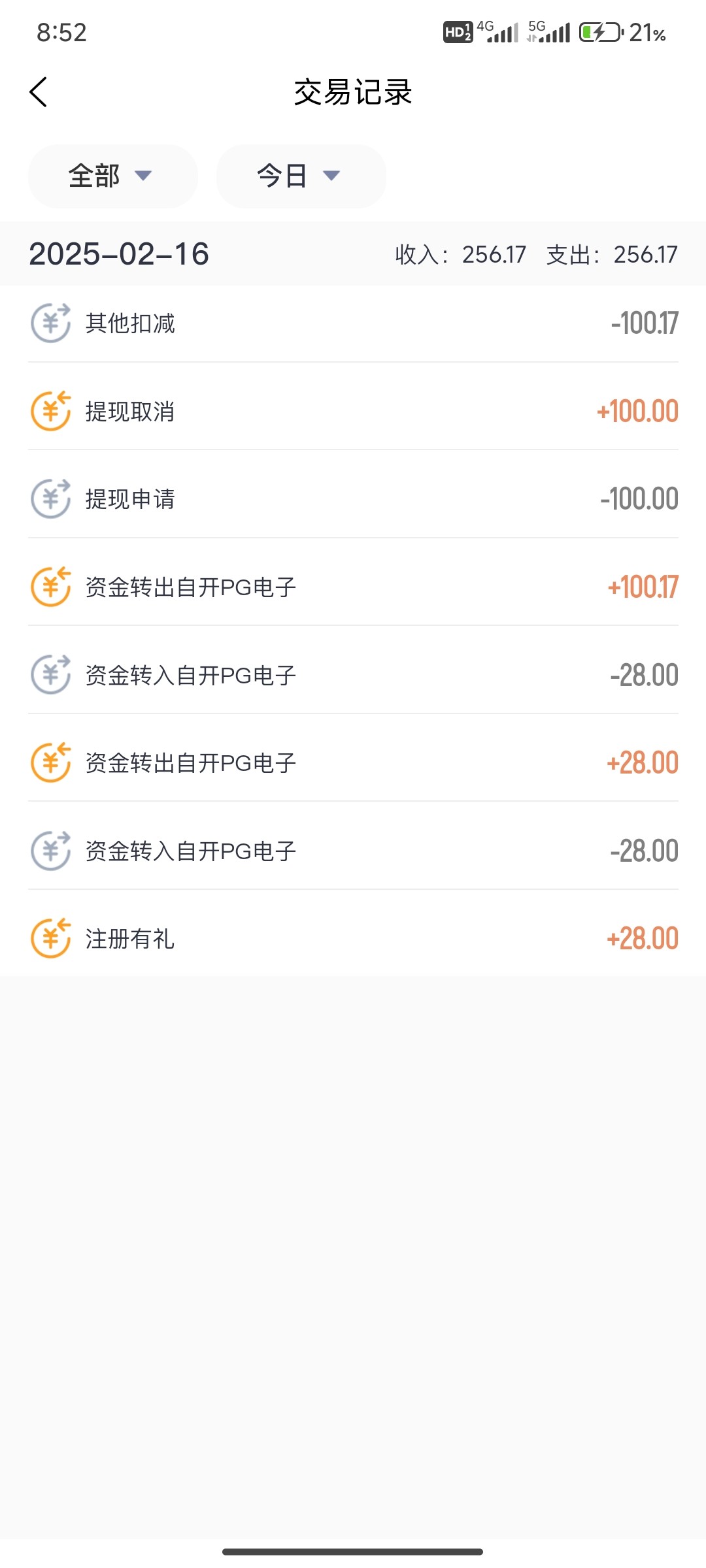706x1568 pixels.
Task: Open the 提现申请 -100.00 record
Action: click(353, 499)
